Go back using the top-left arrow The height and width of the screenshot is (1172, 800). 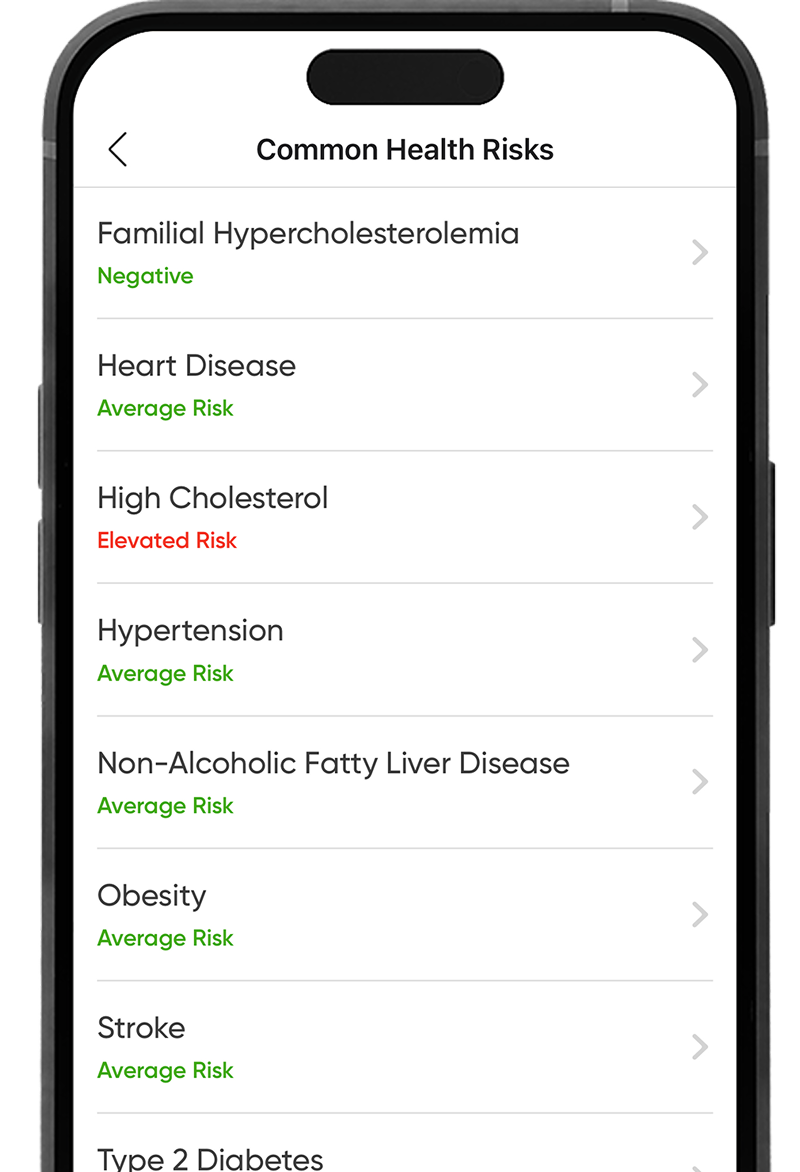(x=118, y=150)
